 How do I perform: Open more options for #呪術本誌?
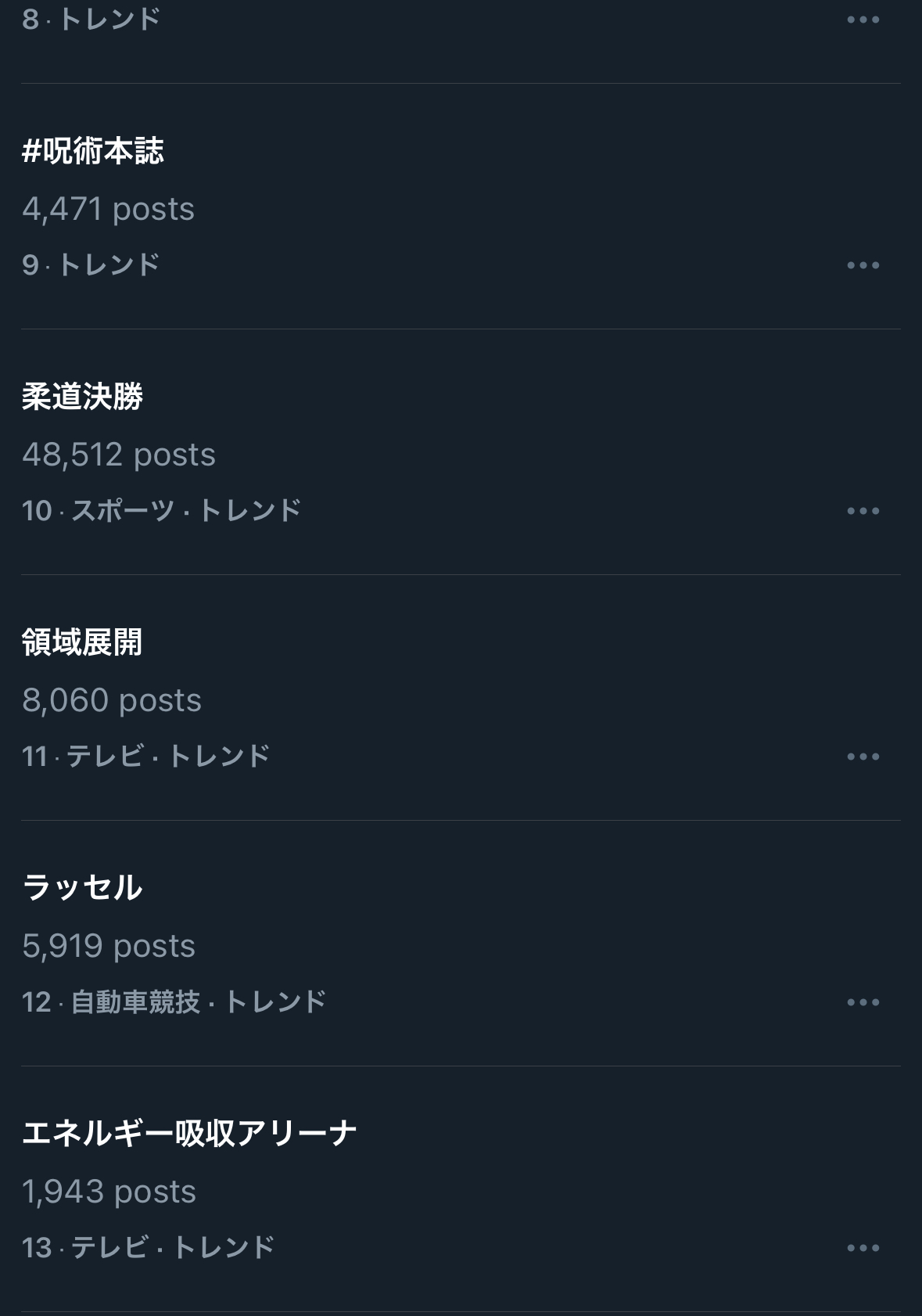tap(863, 265)
